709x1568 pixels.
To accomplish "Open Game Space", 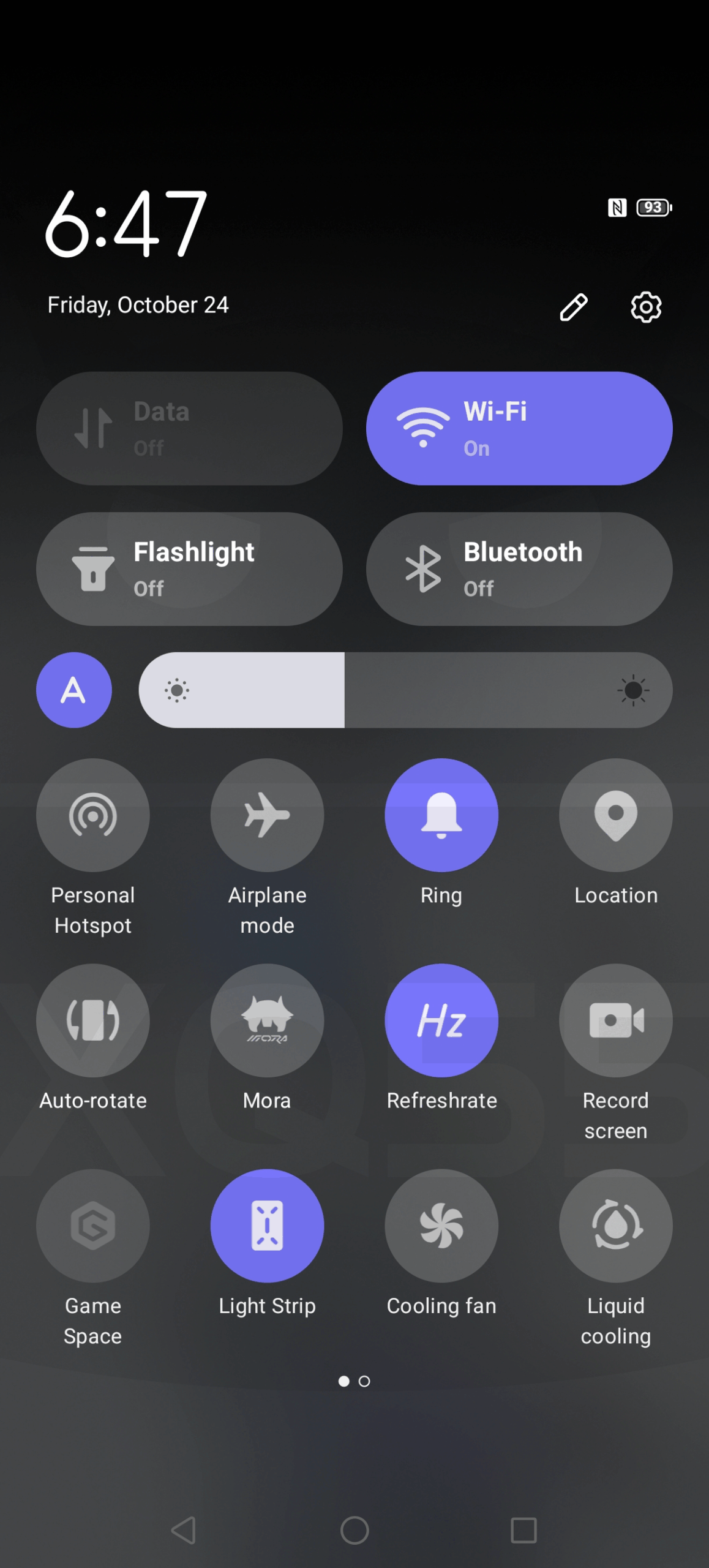I will pyautogui.click(x=93, y=1225).
